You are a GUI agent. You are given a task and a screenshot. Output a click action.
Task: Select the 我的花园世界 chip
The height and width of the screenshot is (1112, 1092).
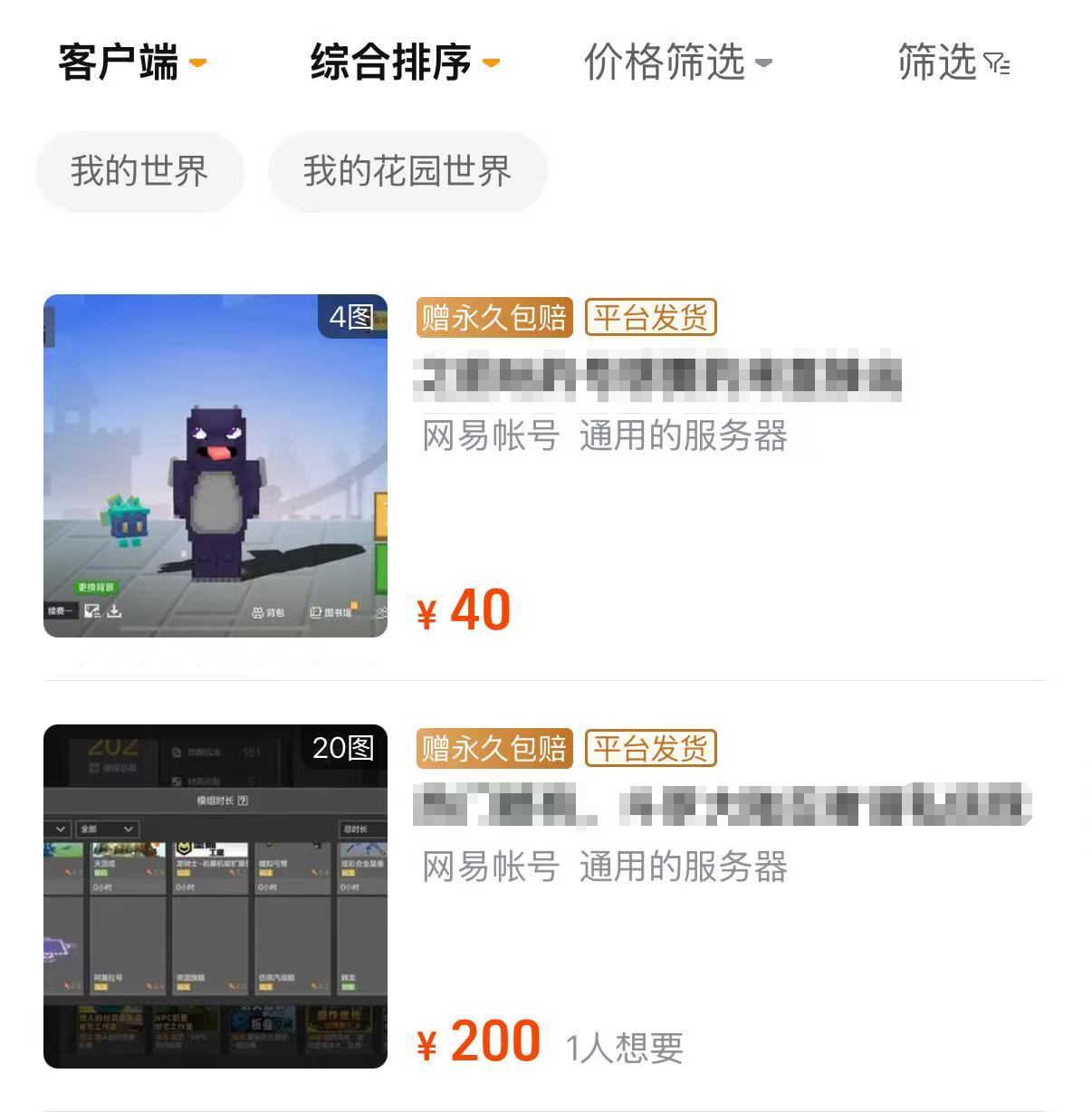(407, 171)
